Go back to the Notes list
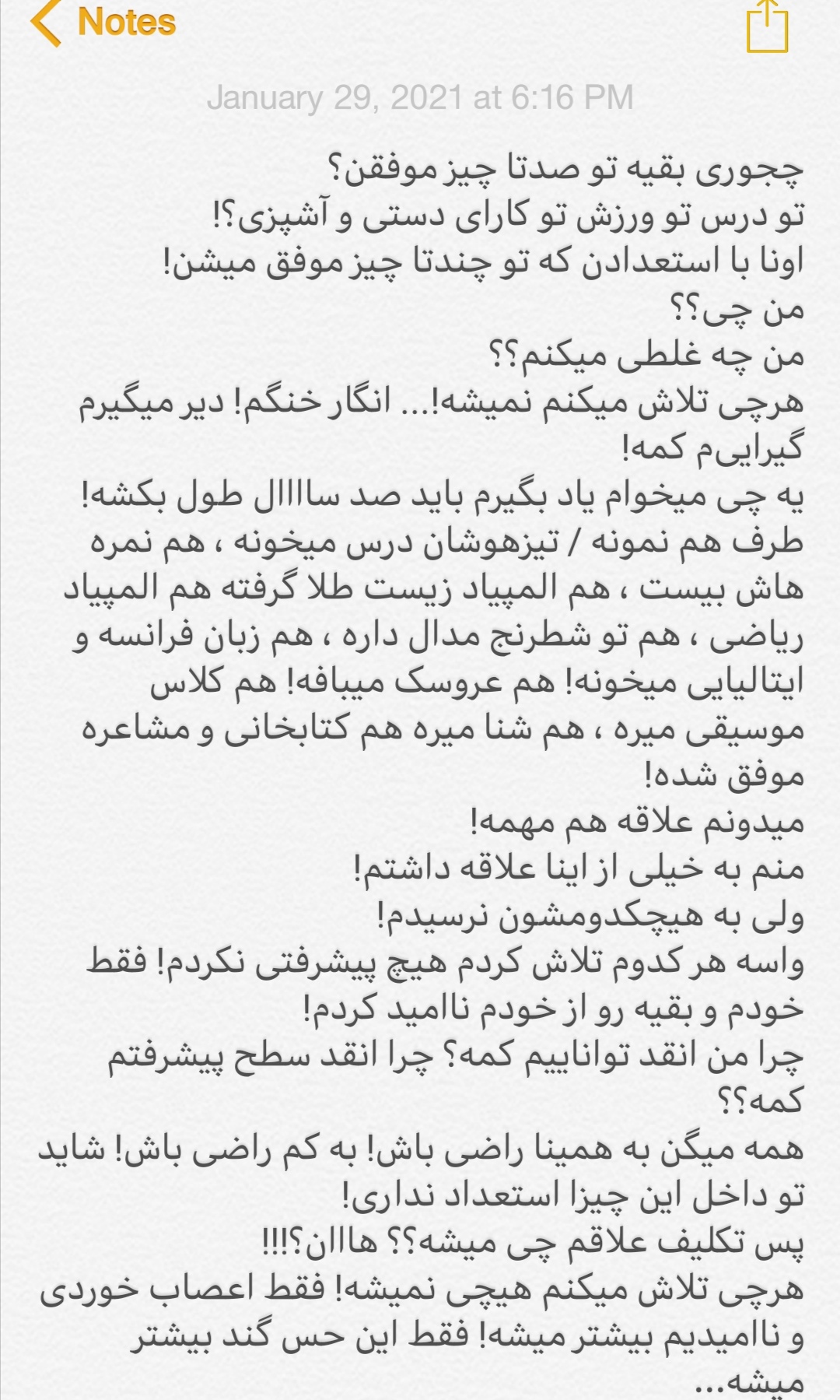The width and height of the screenshot is (840, 1400). [x=104, y=23]
